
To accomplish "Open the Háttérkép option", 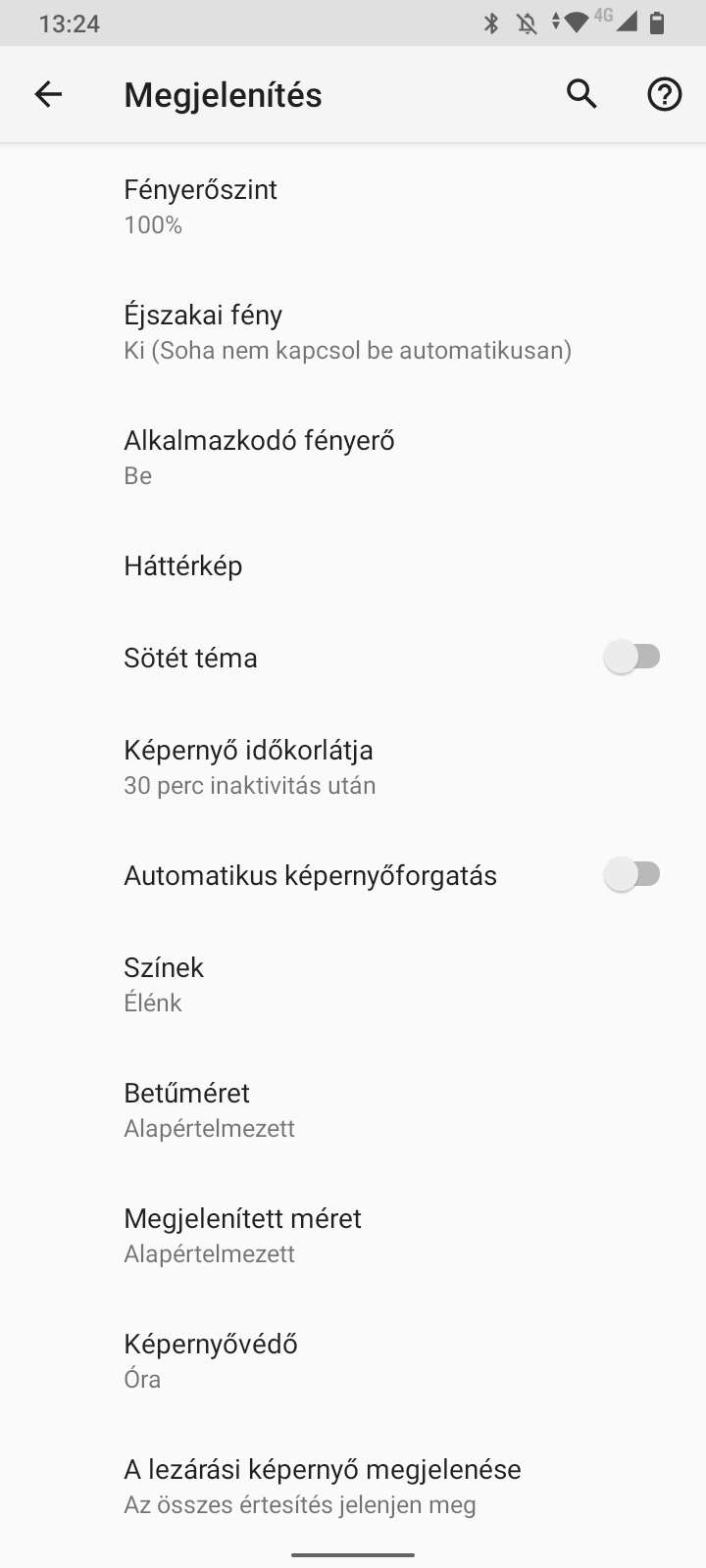I will 353,565.
